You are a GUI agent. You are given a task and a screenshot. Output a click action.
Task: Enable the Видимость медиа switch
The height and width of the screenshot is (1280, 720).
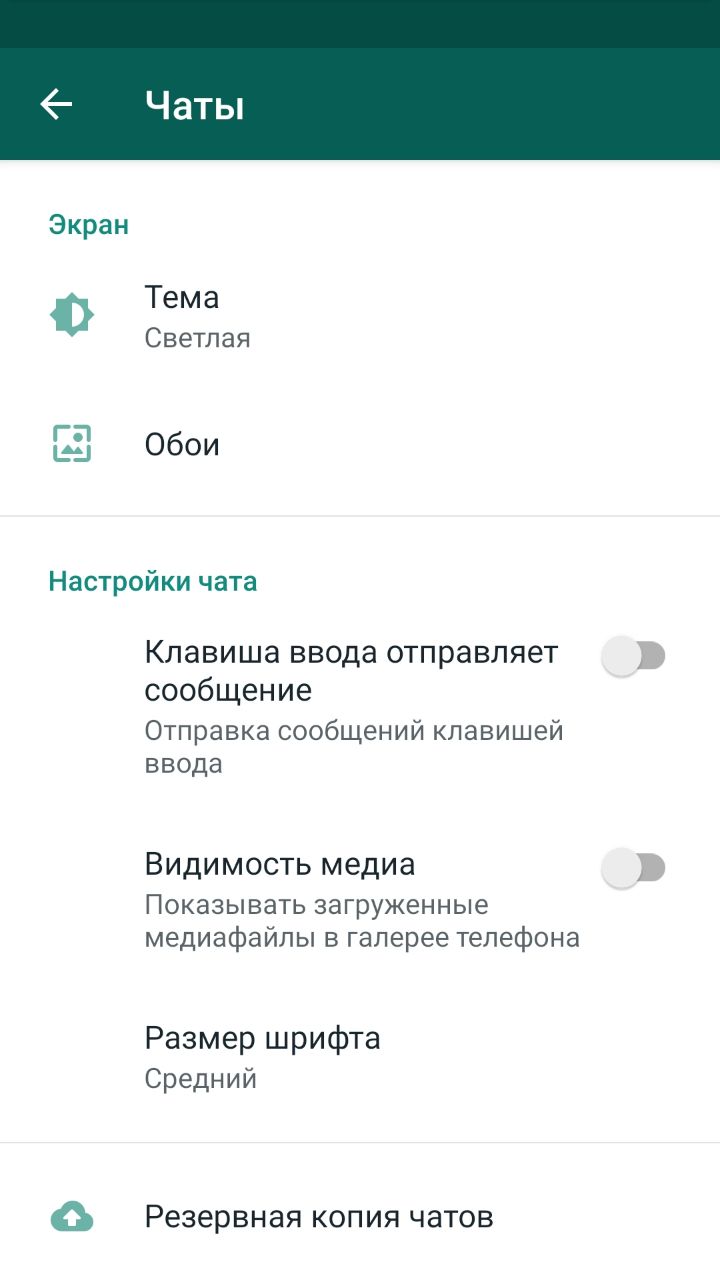click(x=634, y=867)
